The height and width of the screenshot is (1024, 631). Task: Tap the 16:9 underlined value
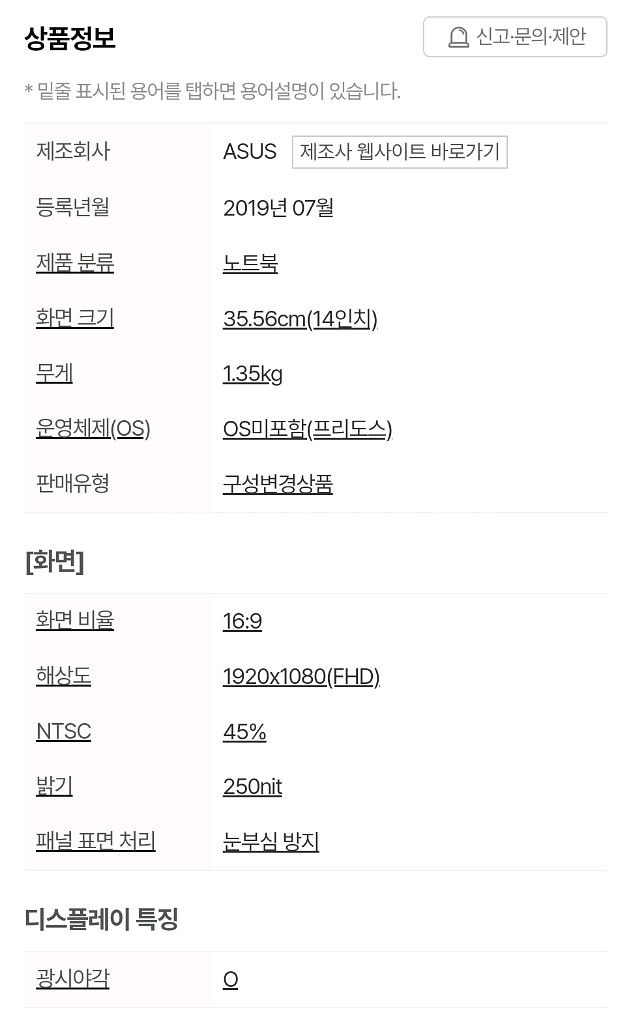[242, 622]
